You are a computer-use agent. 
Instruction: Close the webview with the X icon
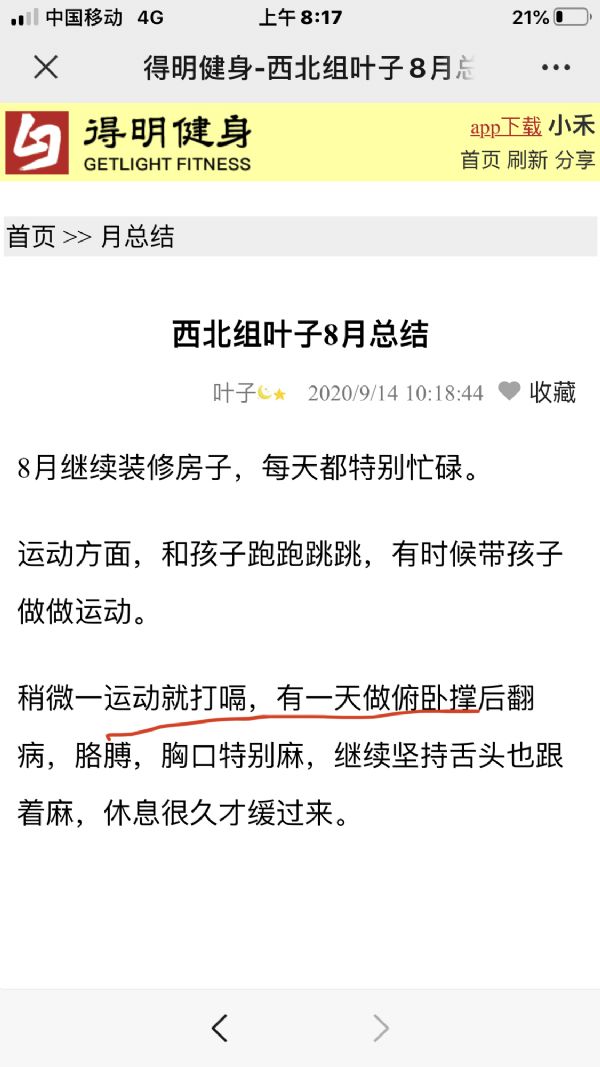pos(46,67)
